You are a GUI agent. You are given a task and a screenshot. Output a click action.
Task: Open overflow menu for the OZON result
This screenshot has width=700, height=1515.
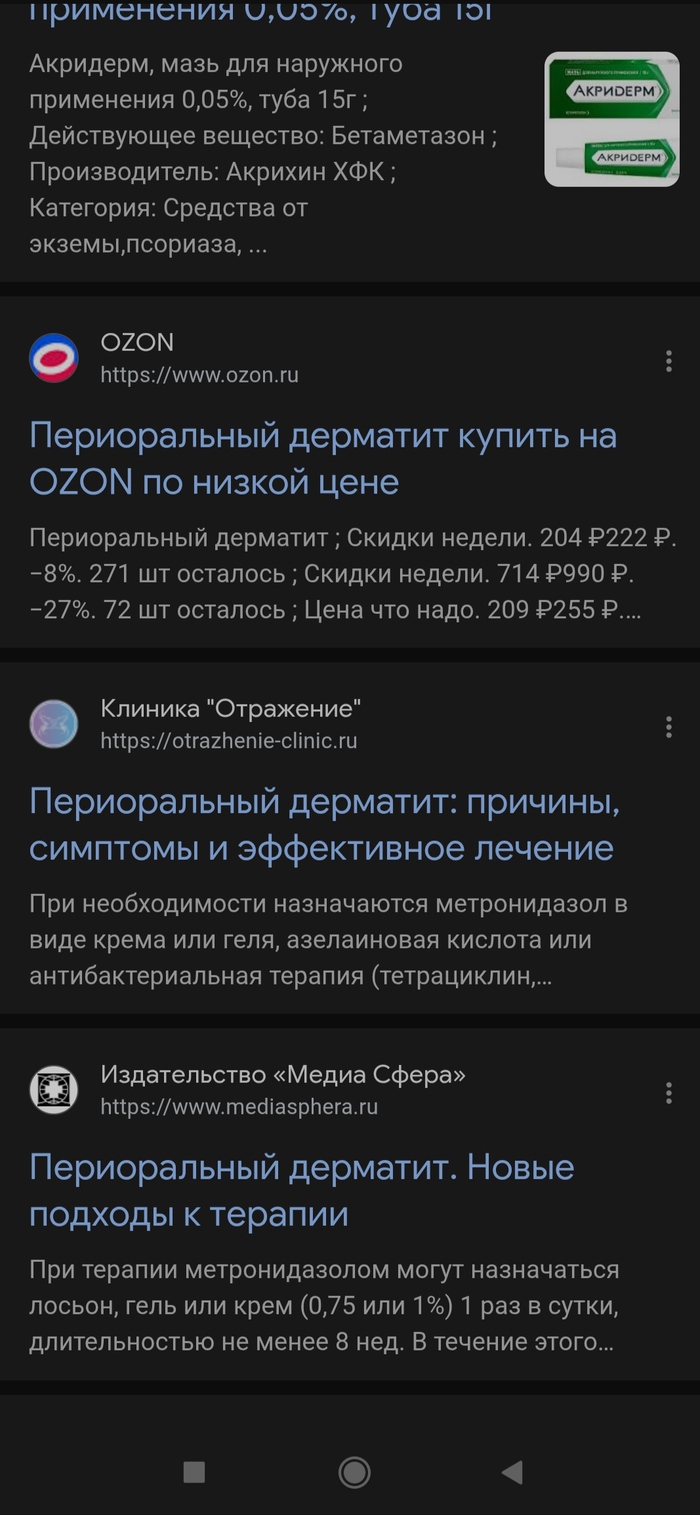[668, 361]
